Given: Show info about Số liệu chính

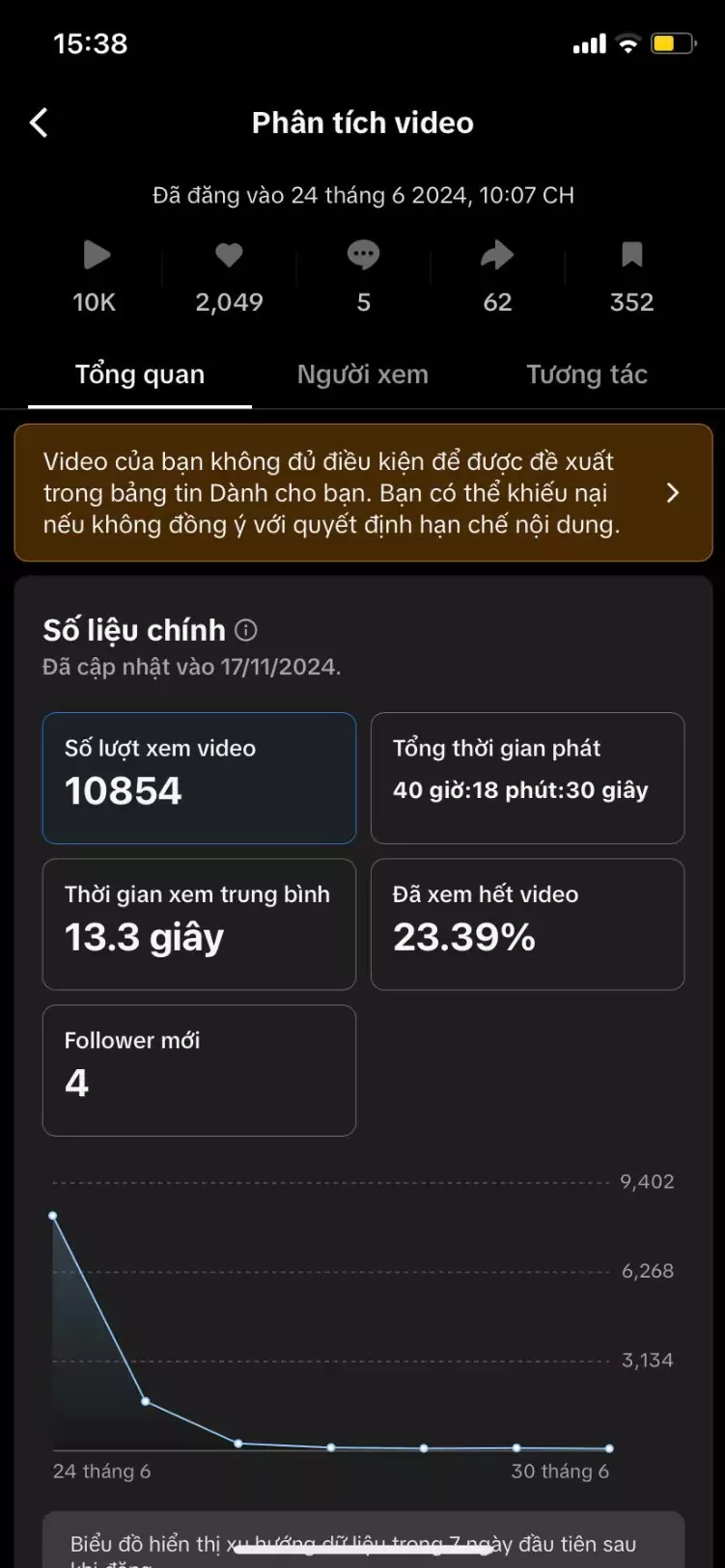Looking at the screenshot, I should [246, 630].
